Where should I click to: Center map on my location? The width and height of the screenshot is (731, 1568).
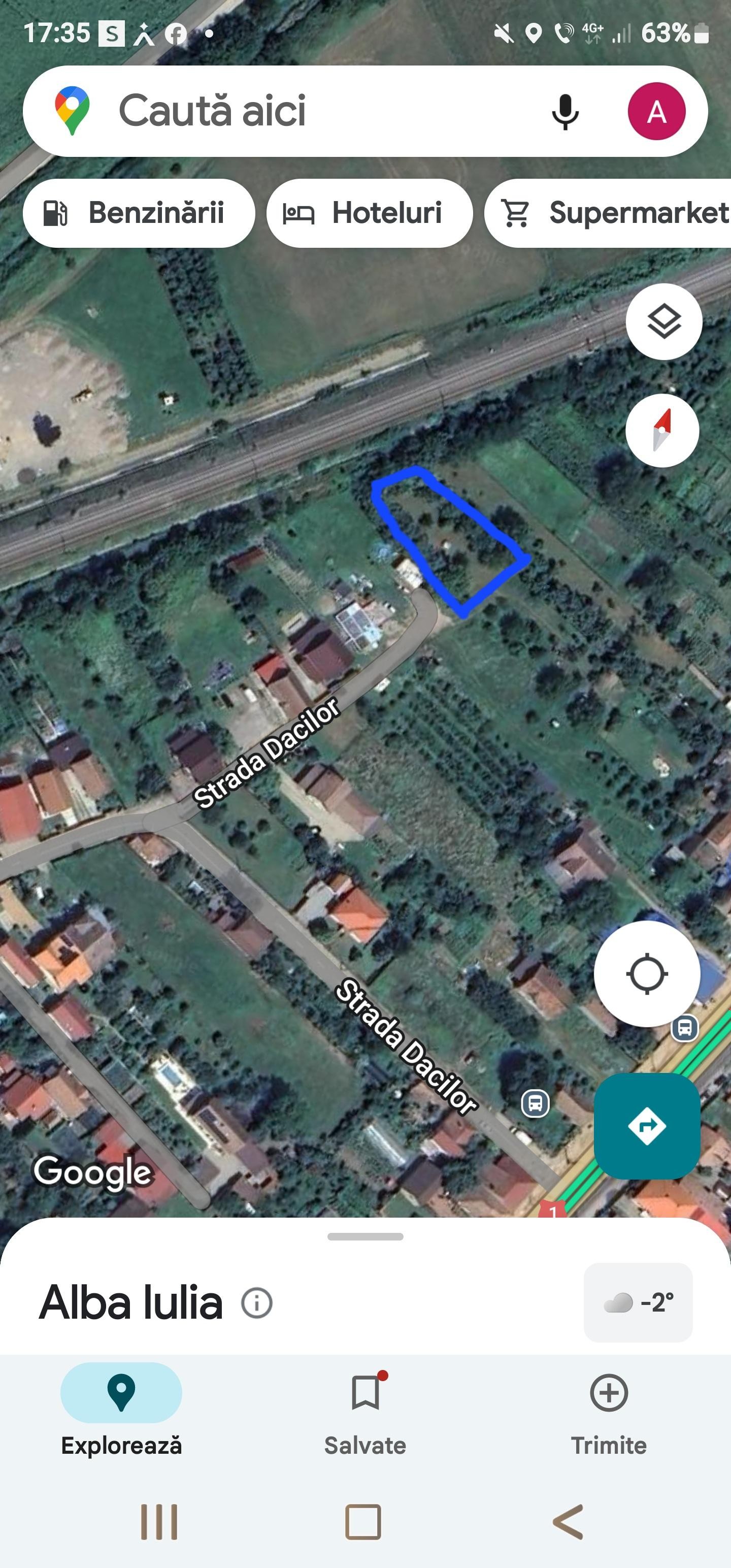pyautogui.click(x=646, y=974)
